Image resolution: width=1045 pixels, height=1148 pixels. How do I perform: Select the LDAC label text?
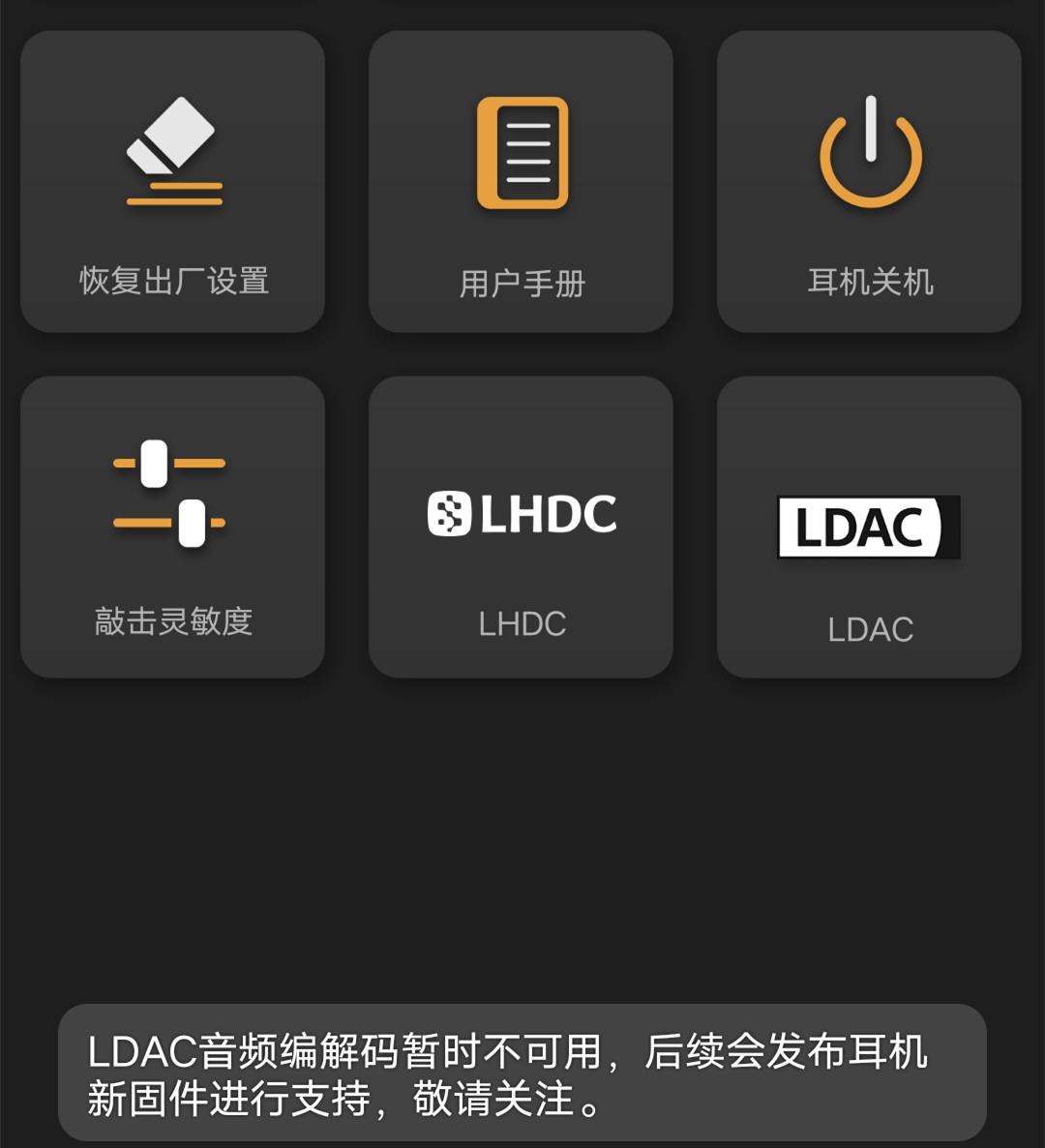tap(868, 630)
